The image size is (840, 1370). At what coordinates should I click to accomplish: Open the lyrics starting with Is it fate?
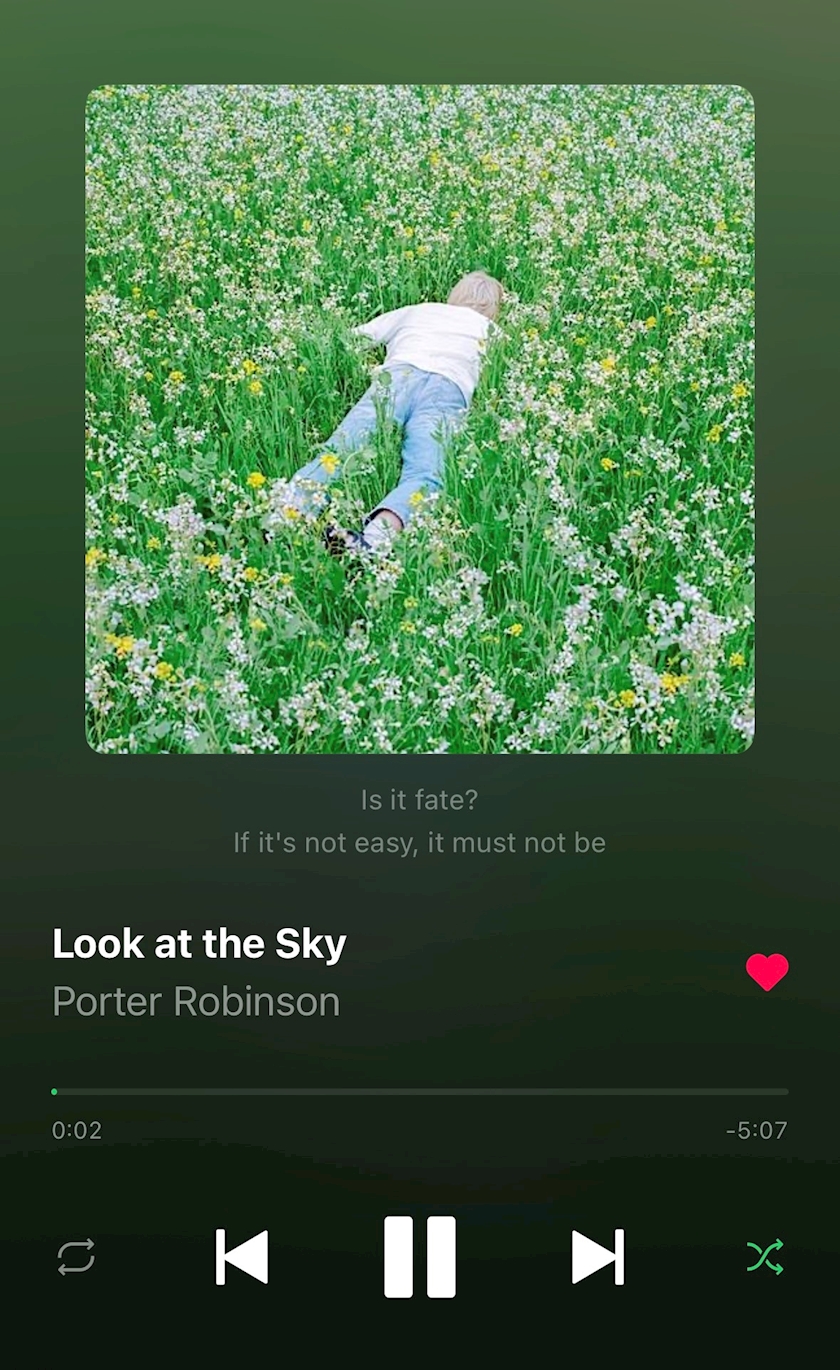420,821
